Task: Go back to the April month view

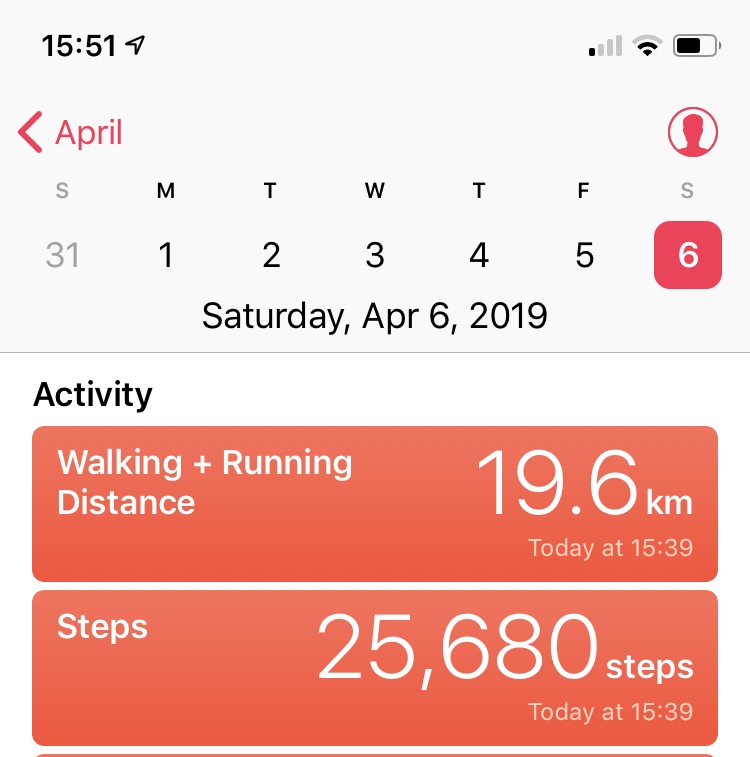Action: coord(70,132)
